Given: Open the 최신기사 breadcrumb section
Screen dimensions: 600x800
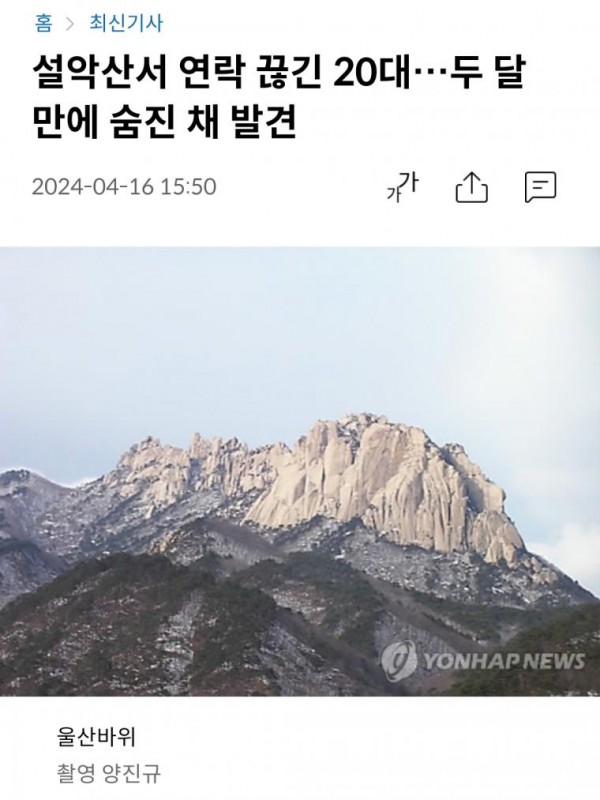Looking at the screenshot, I should point(125,22).
